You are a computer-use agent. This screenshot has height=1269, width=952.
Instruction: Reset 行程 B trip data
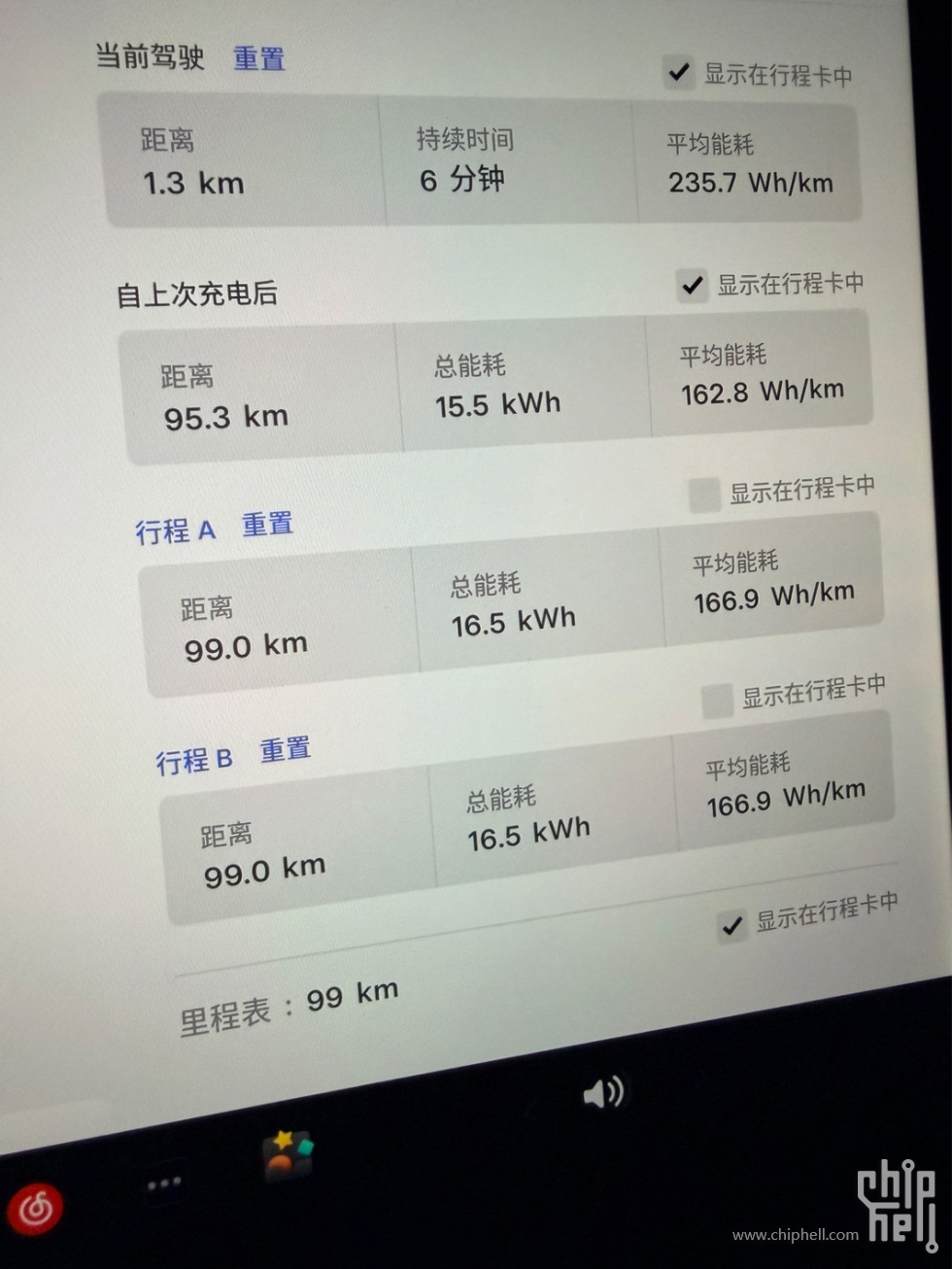285,750
